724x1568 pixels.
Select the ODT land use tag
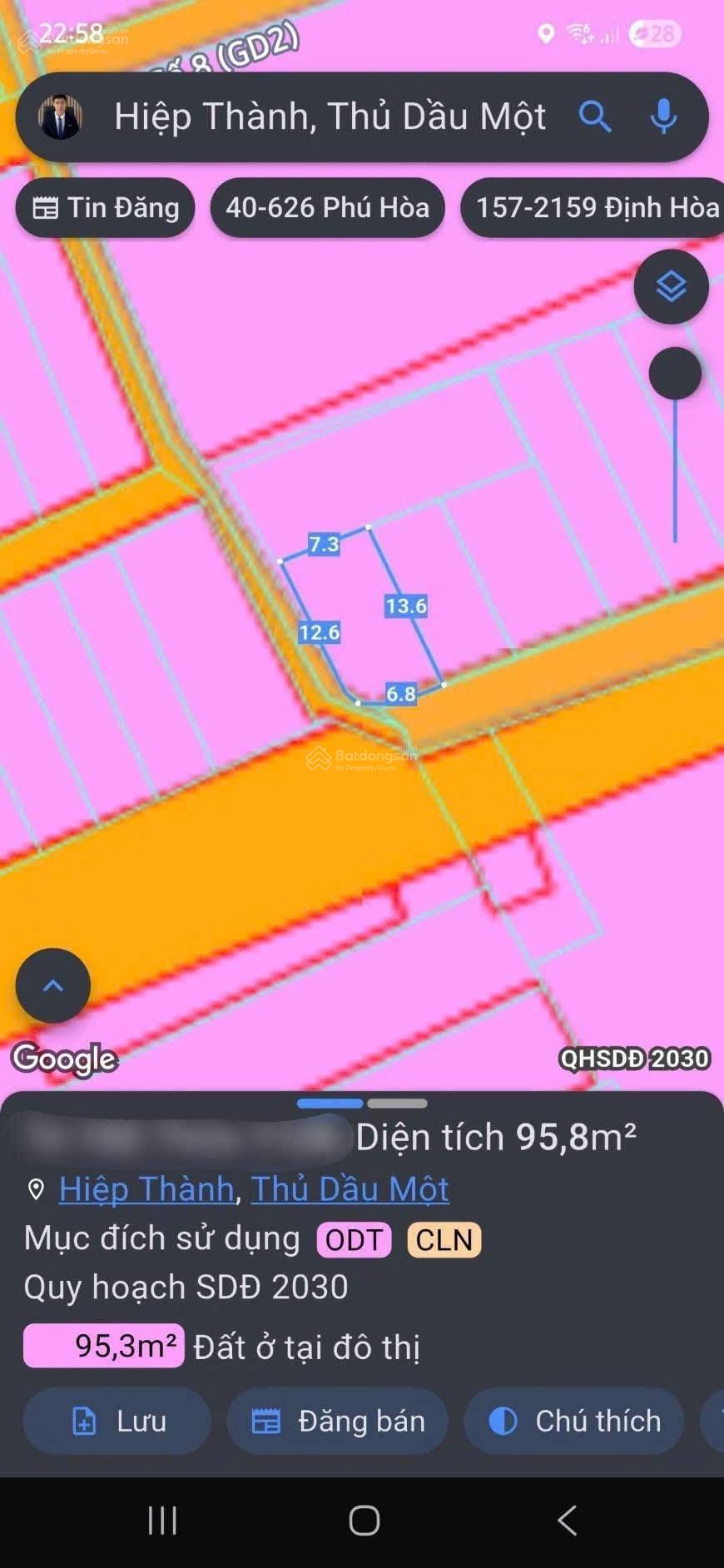click(354, 1240)
